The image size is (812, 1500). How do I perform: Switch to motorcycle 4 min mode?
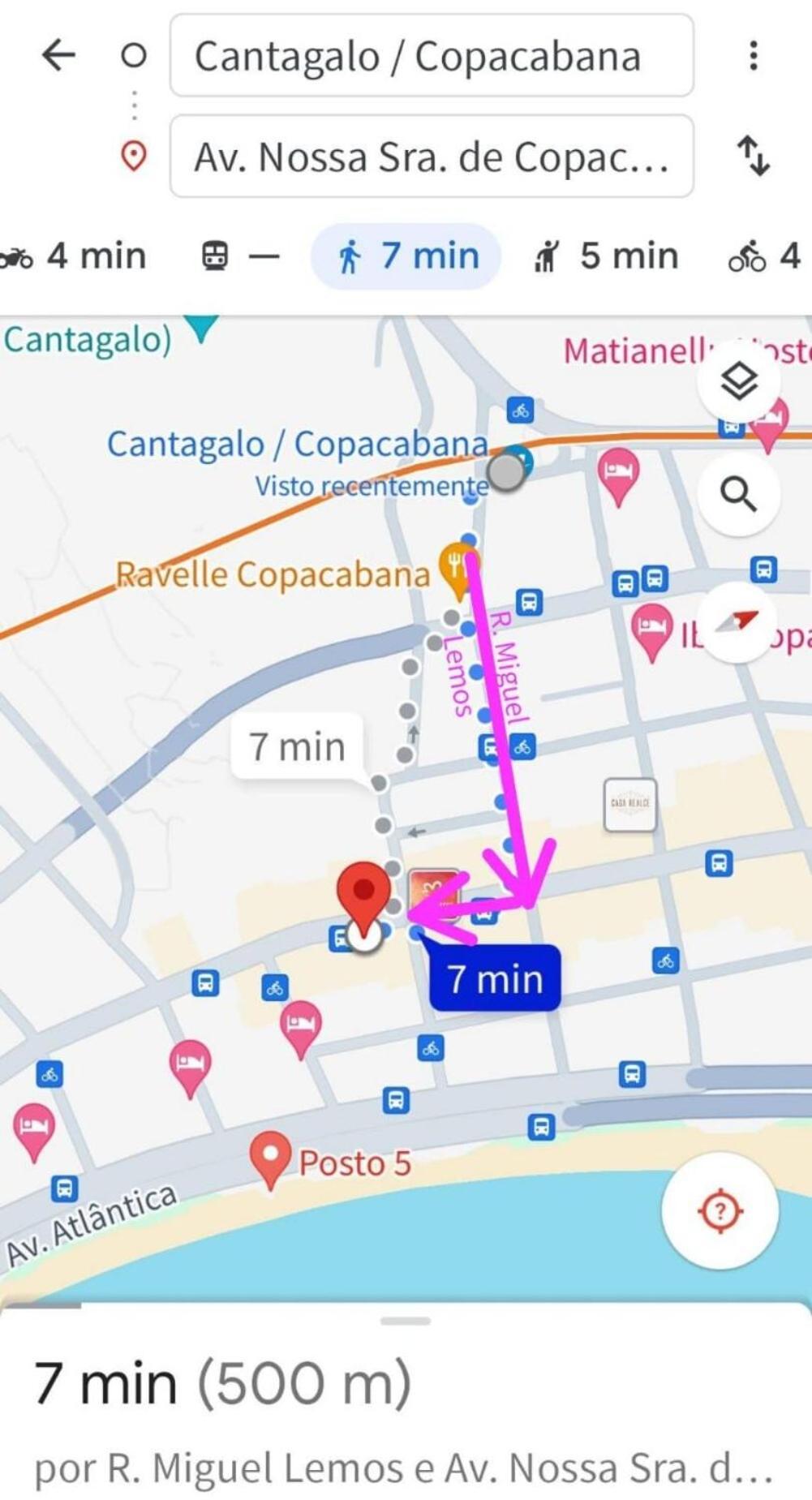75,256
